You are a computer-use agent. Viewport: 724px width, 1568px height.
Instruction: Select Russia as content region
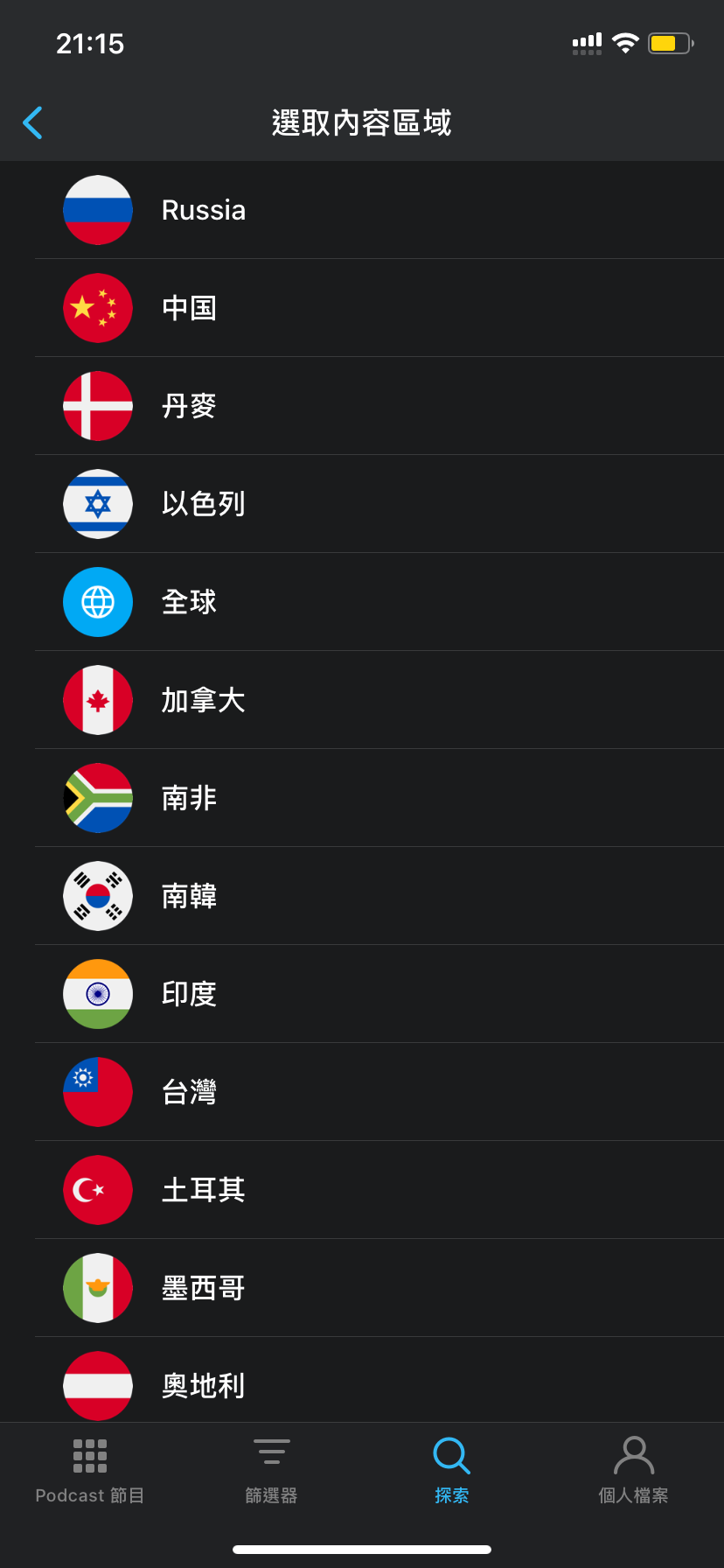(204, 210)
